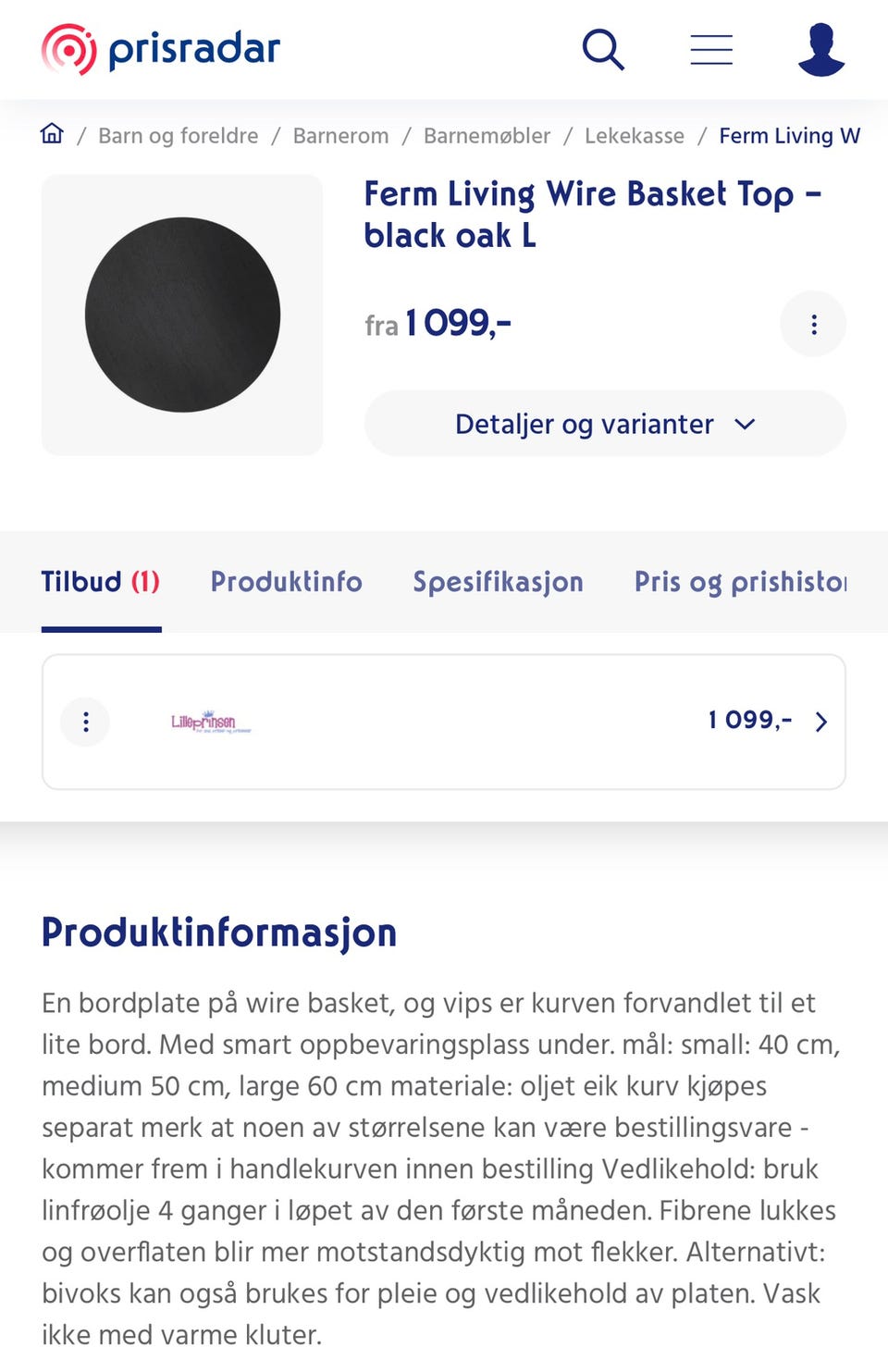Open the kebab menu on the Lilleprinsen offer
Viewport: 888px width, 1372px height.
[x=85, y=722]
